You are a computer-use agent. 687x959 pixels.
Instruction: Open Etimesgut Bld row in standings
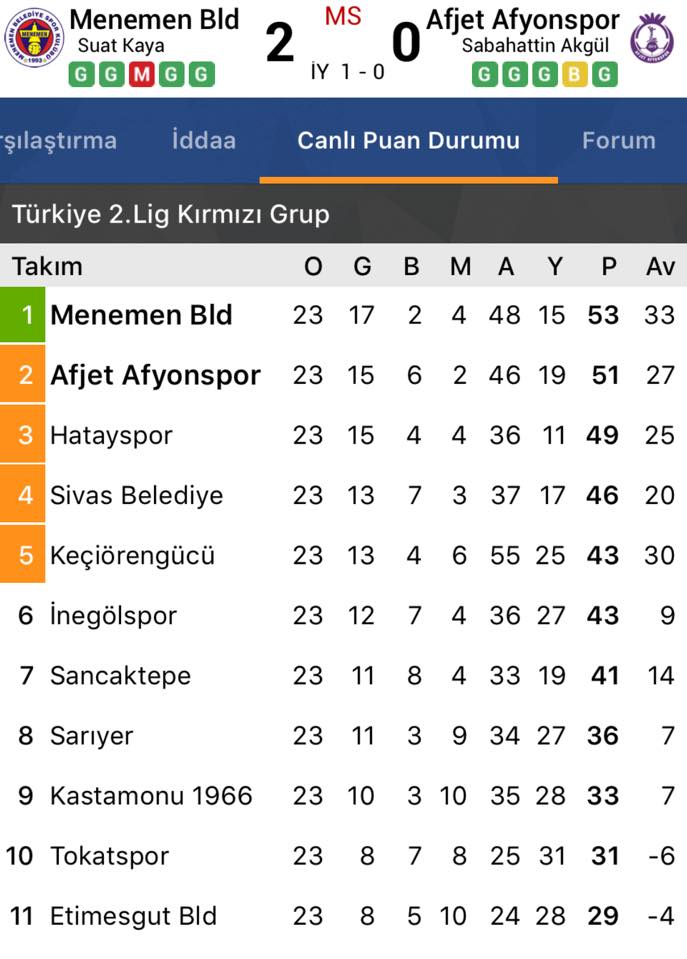click(133, 916)
